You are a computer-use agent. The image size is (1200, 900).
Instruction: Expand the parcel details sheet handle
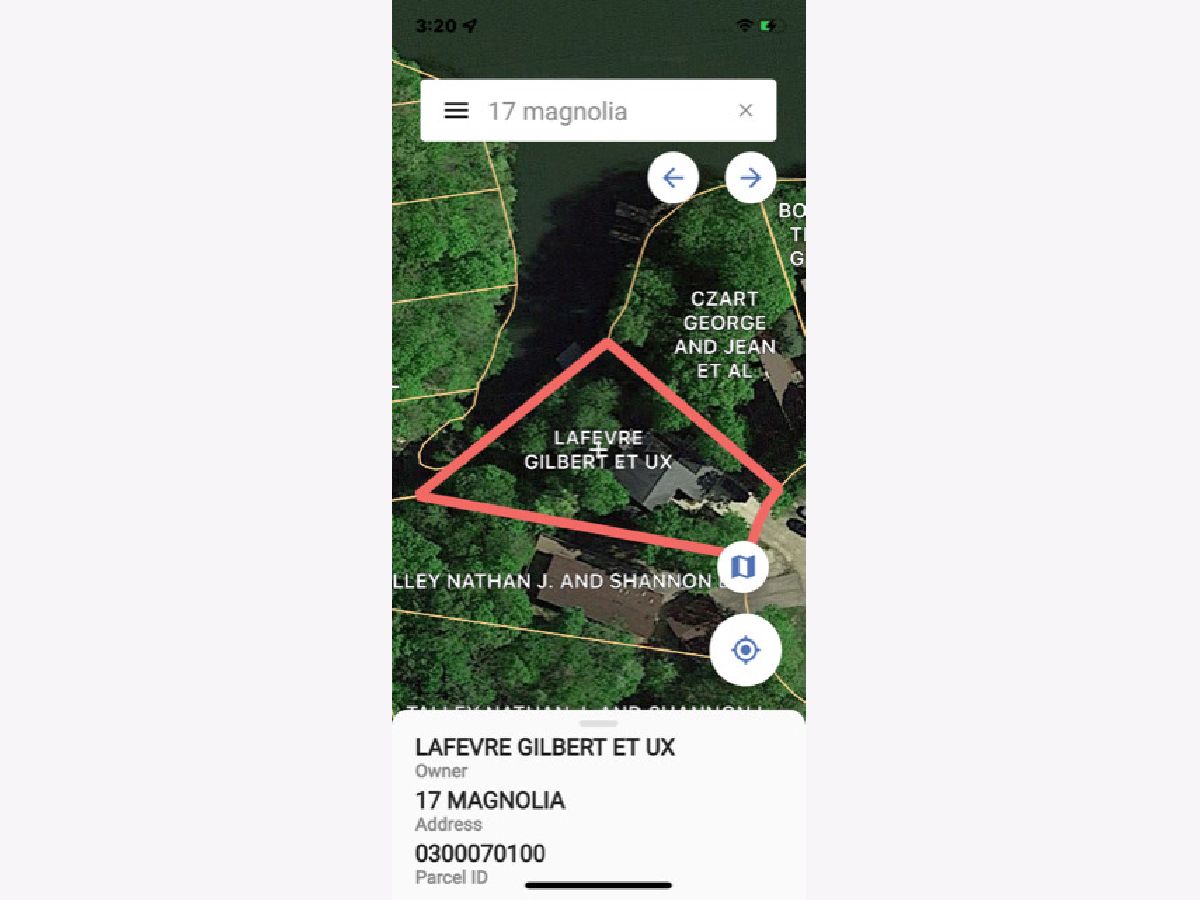coord(598,723)
